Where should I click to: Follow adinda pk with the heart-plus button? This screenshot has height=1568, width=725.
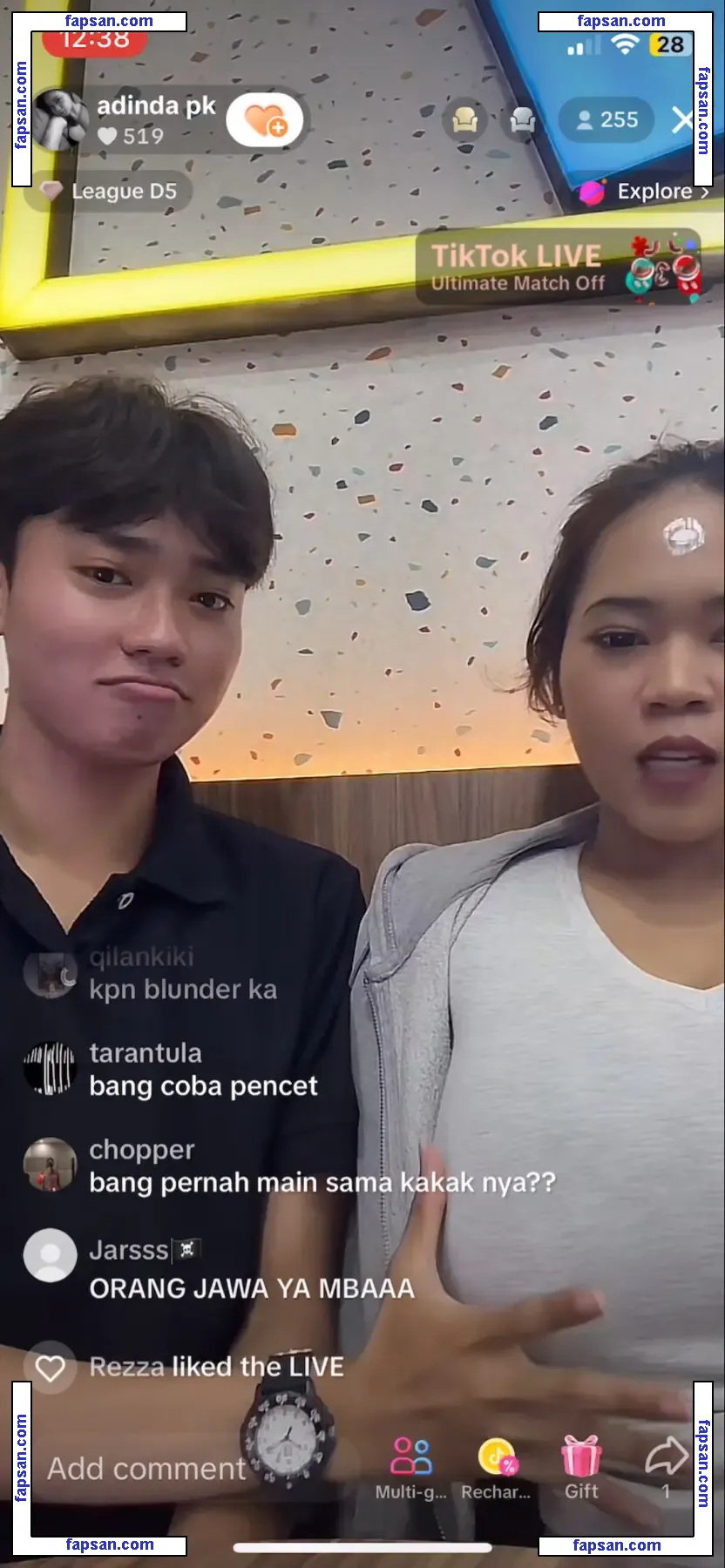coord(265,120)
